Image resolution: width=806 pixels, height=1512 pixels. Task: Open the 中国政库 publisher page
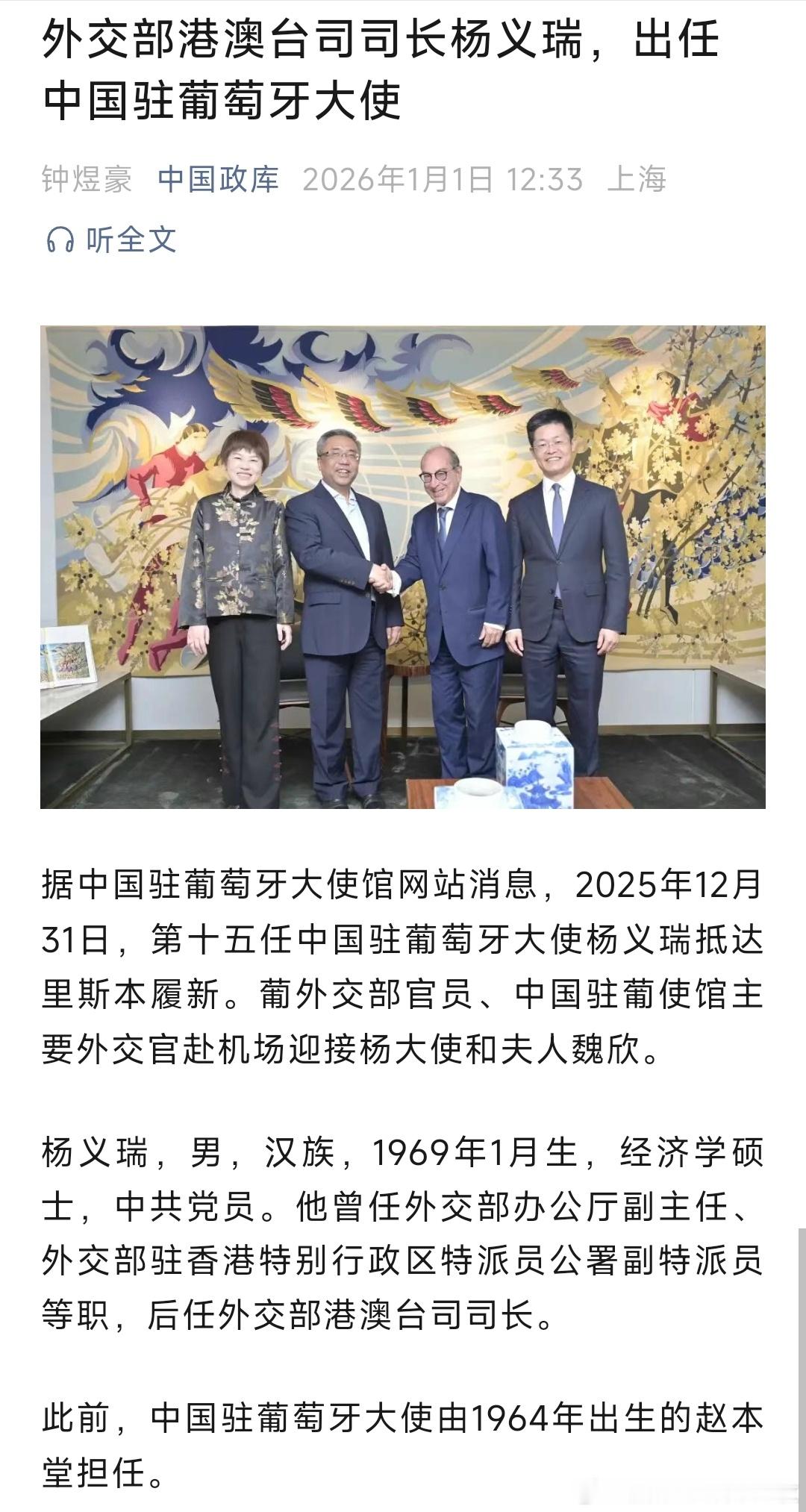point(220,179)
